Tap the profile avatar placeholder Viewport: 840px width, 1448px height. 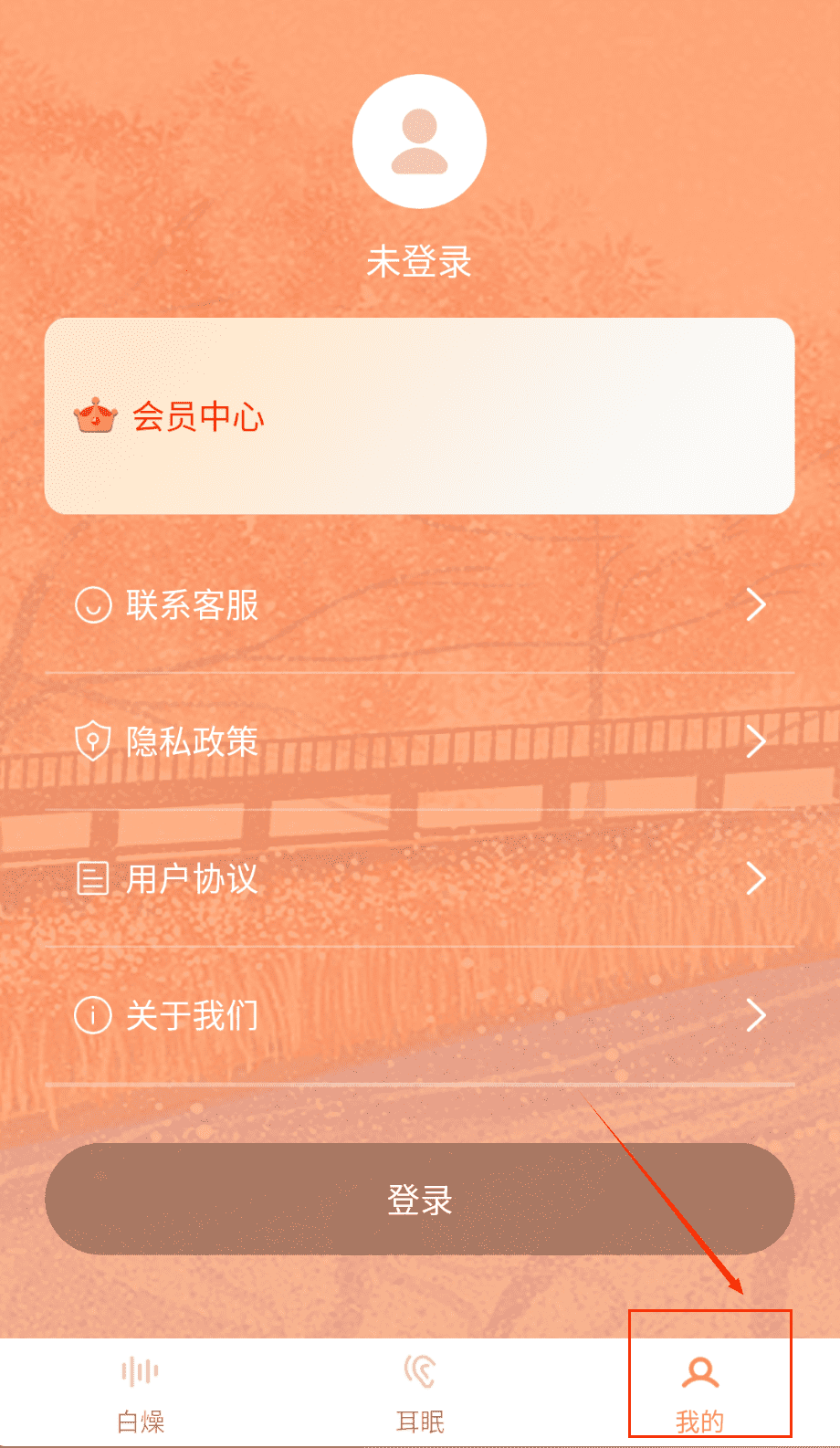pos(419,142)
